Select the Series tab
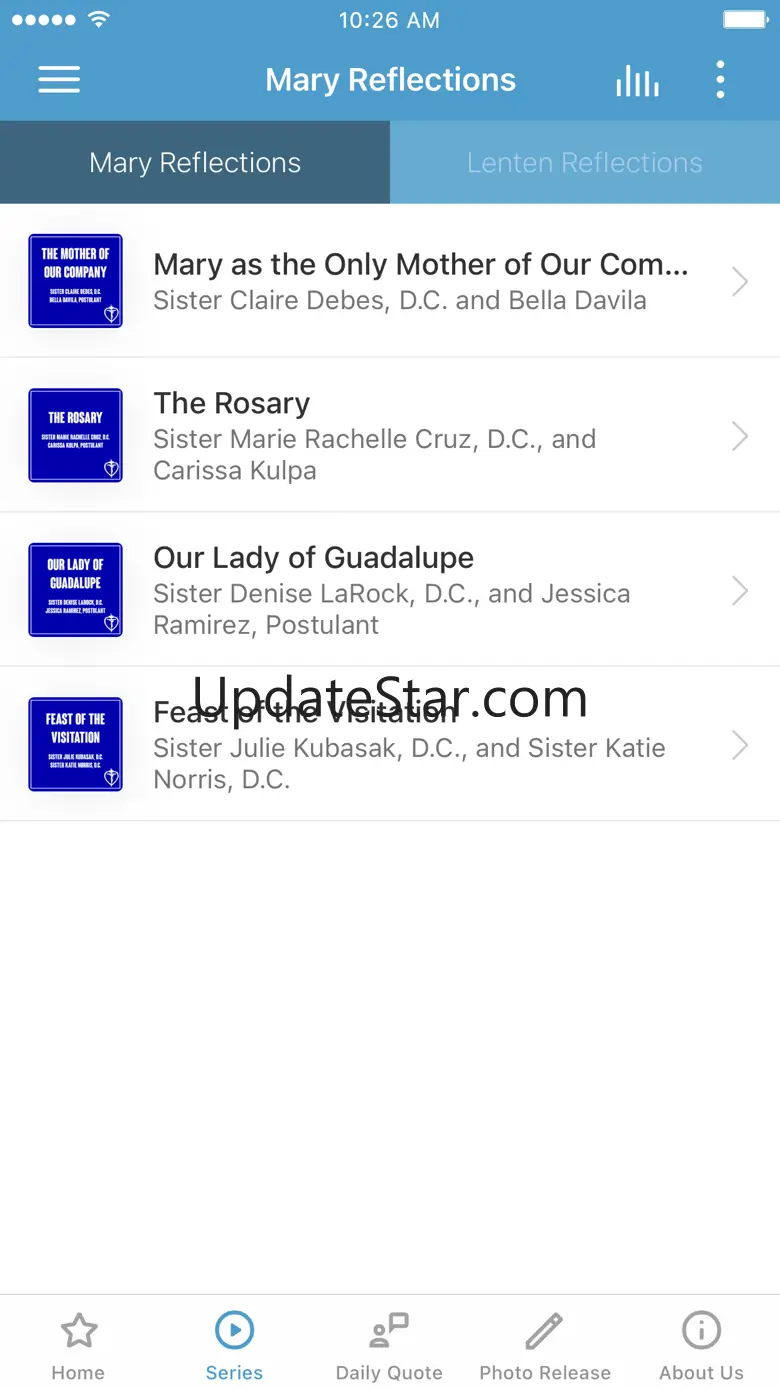 point(234,1345)
